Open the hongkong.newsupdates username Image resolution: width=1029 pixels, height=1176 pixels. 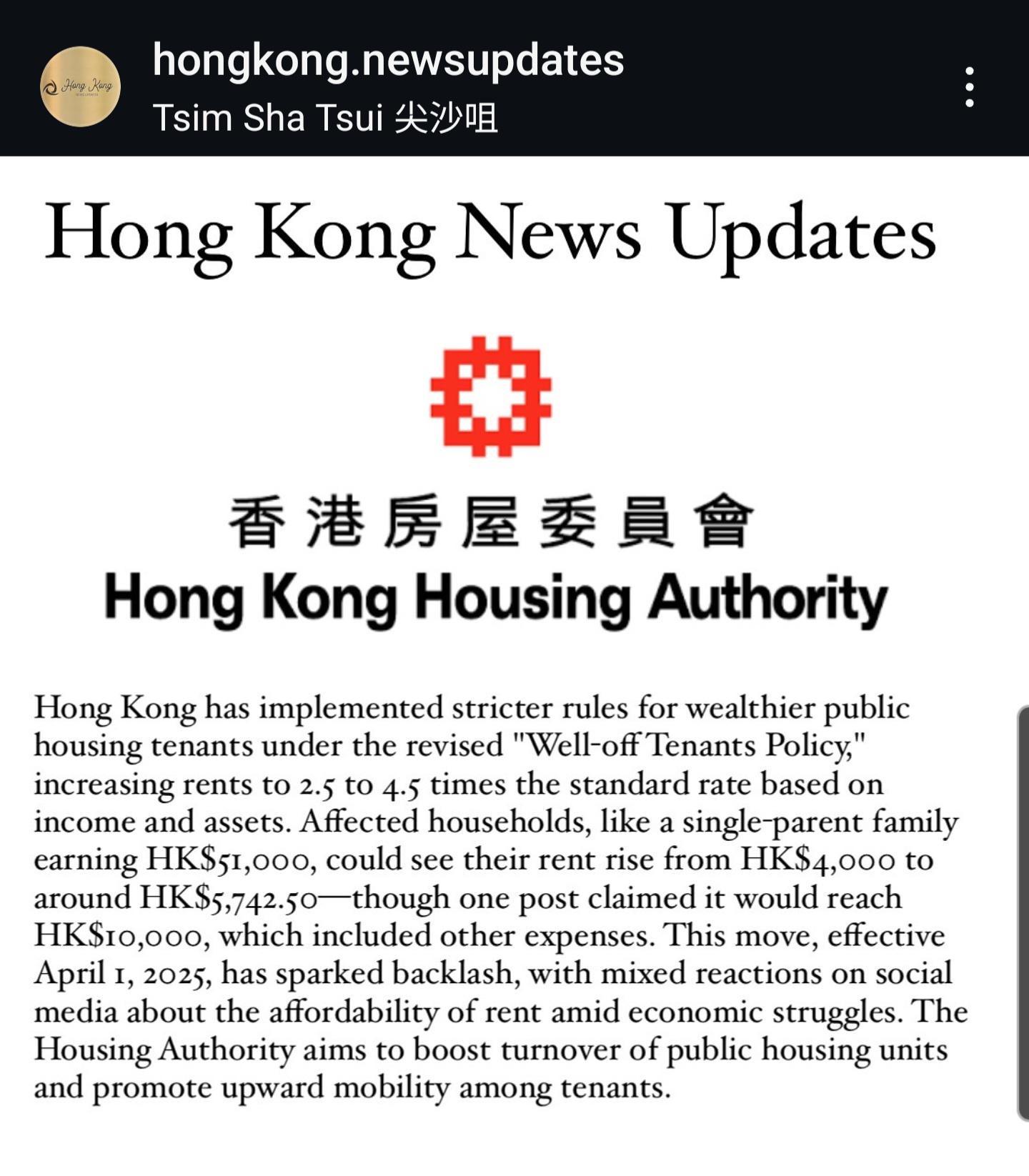388,60
